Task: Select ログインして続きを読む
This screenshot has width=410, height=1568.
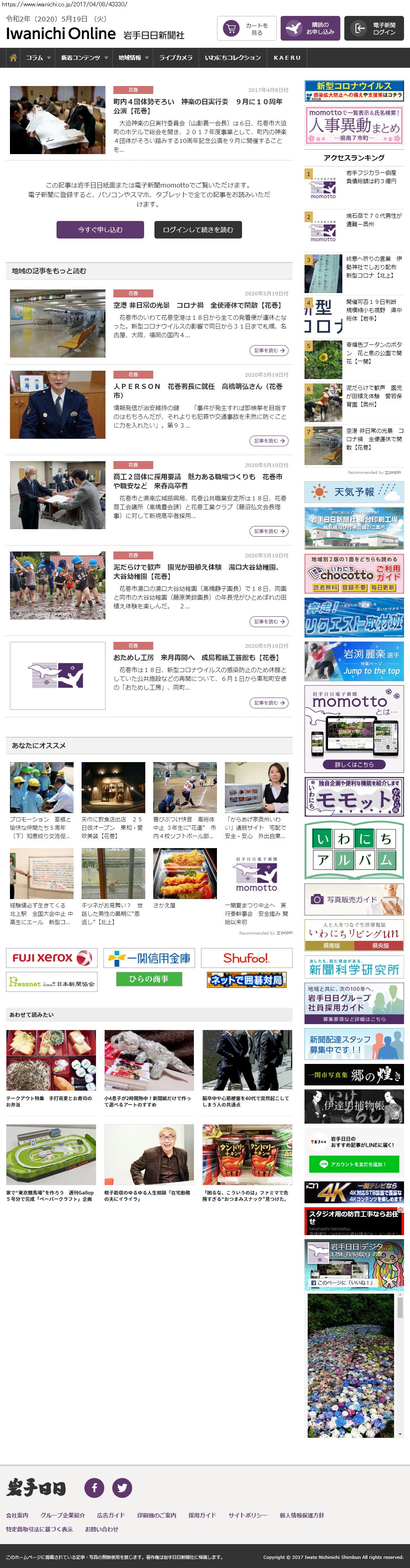Action: tap(198, 229)
